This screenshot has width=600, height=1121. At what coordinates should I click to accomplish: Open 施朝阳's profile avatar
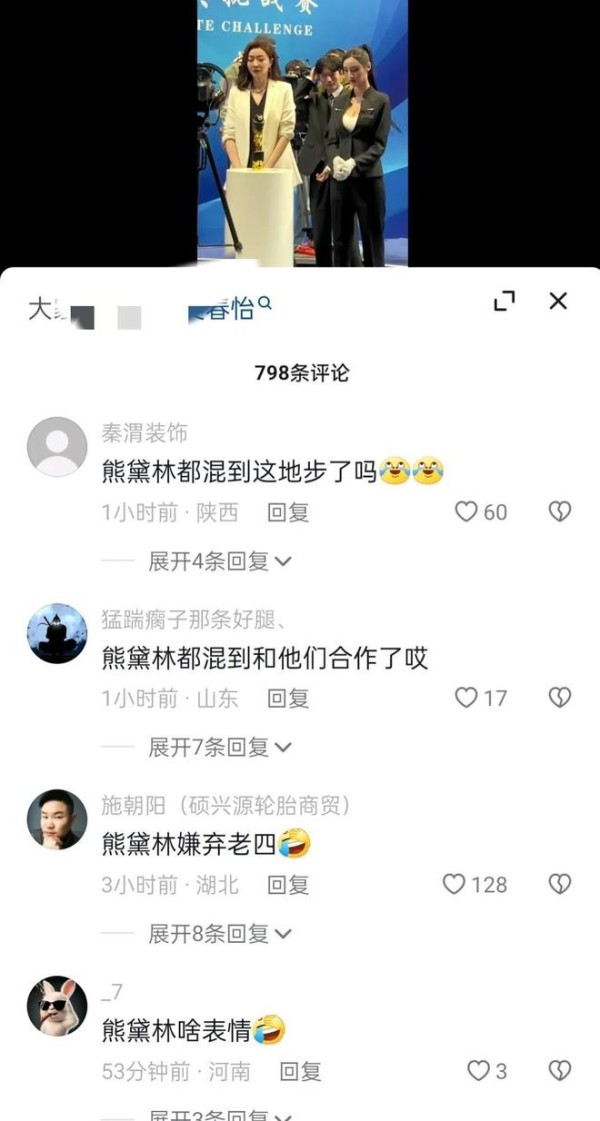tap(57, 819)
